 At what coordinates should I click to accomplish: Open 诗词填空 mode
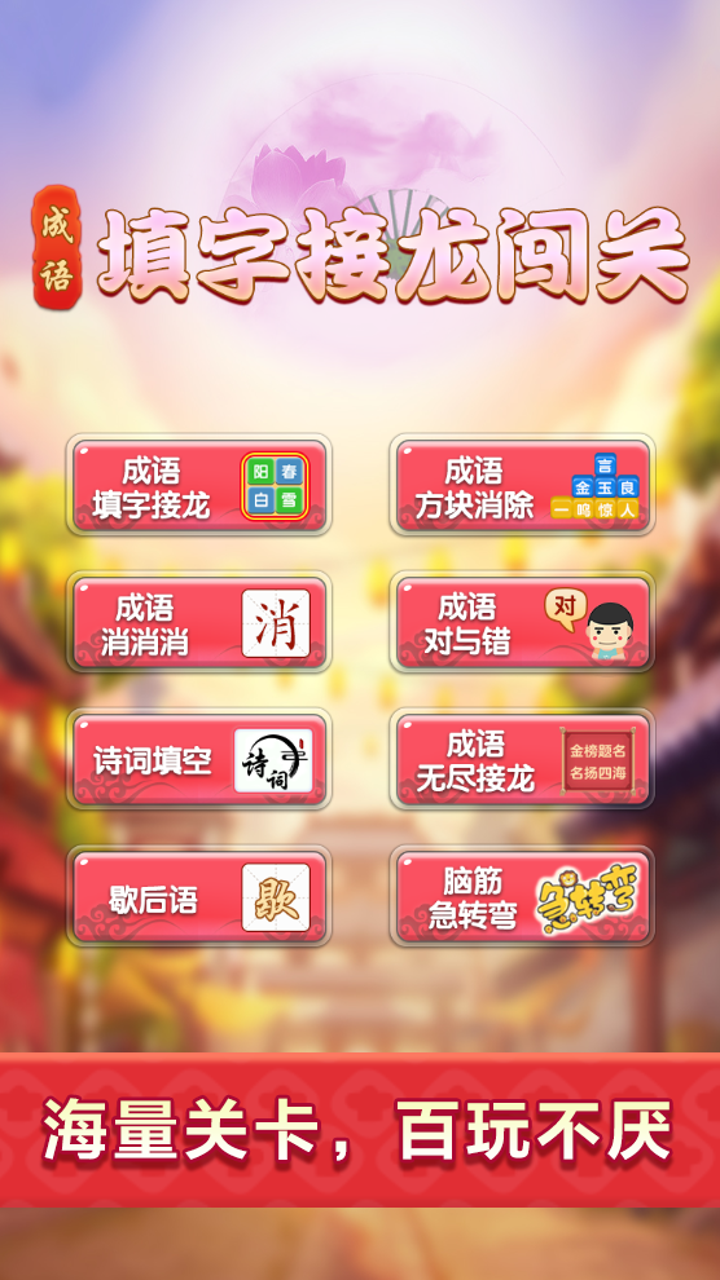199,759
